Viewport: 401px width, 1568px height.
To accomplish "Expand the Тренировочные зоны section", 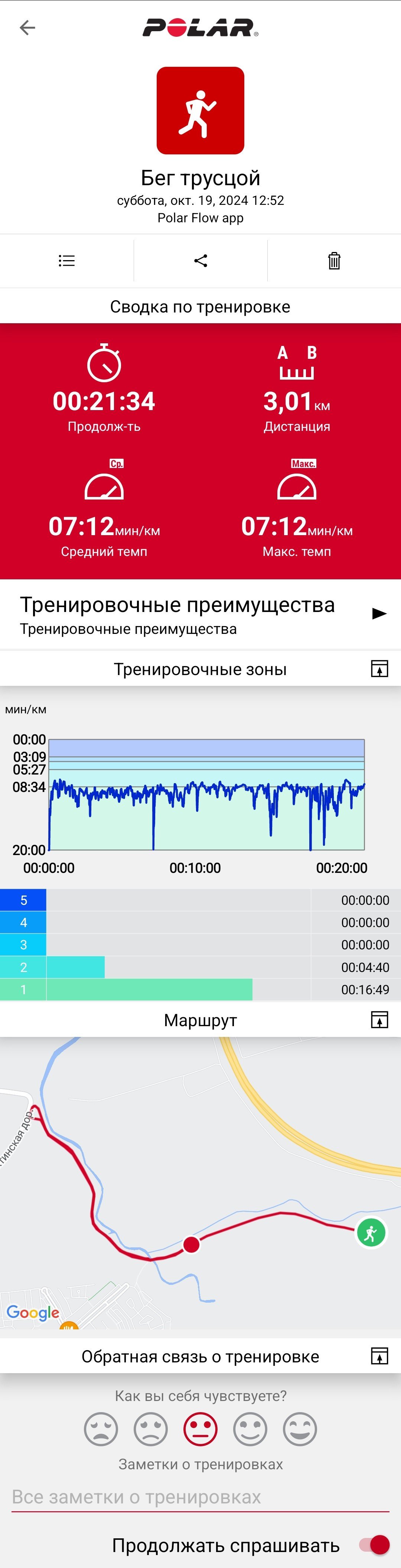I will pos(379,669).
